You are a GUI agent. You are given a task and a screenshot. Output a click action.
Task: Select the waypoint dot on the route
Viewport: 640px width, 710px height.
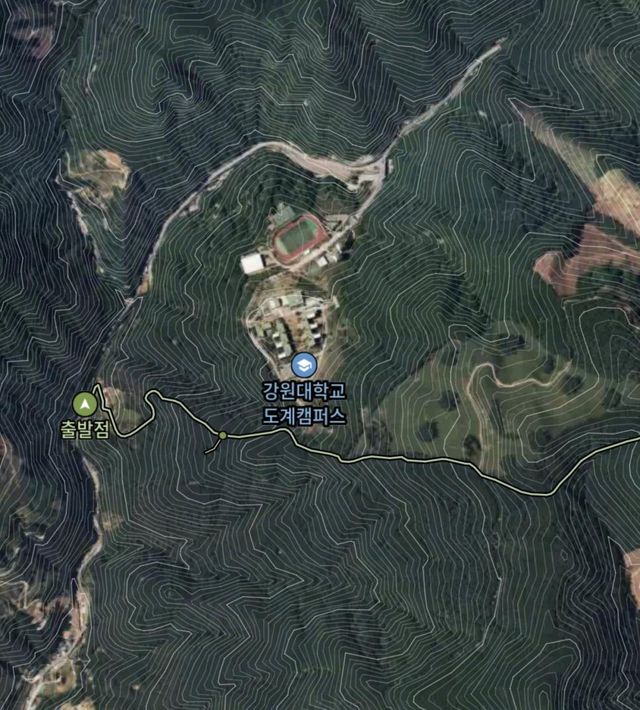click(x=223, y=435)
